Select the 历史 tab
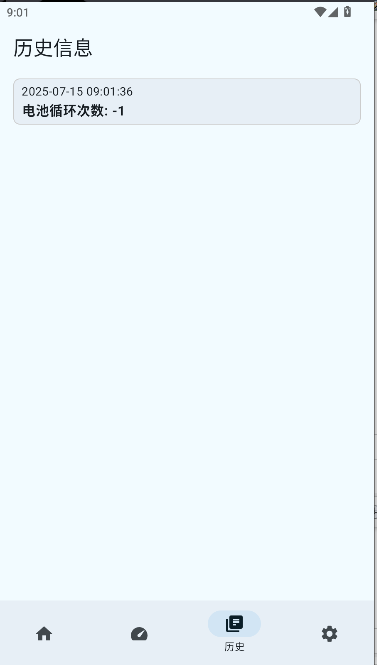This screenshot has height=665, width=377. tap(234, 631)
